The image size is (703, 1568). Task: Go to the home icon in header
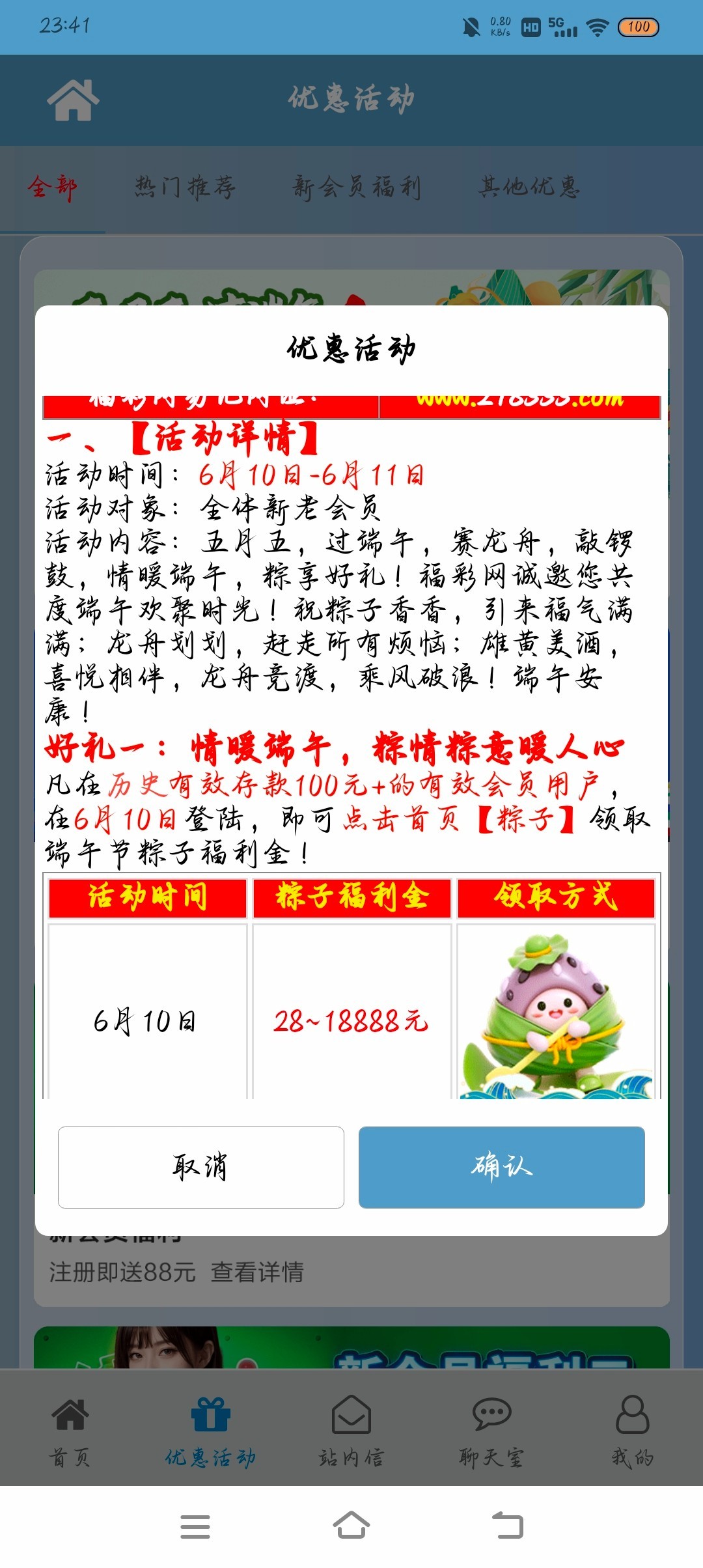[x=73, y=100]
